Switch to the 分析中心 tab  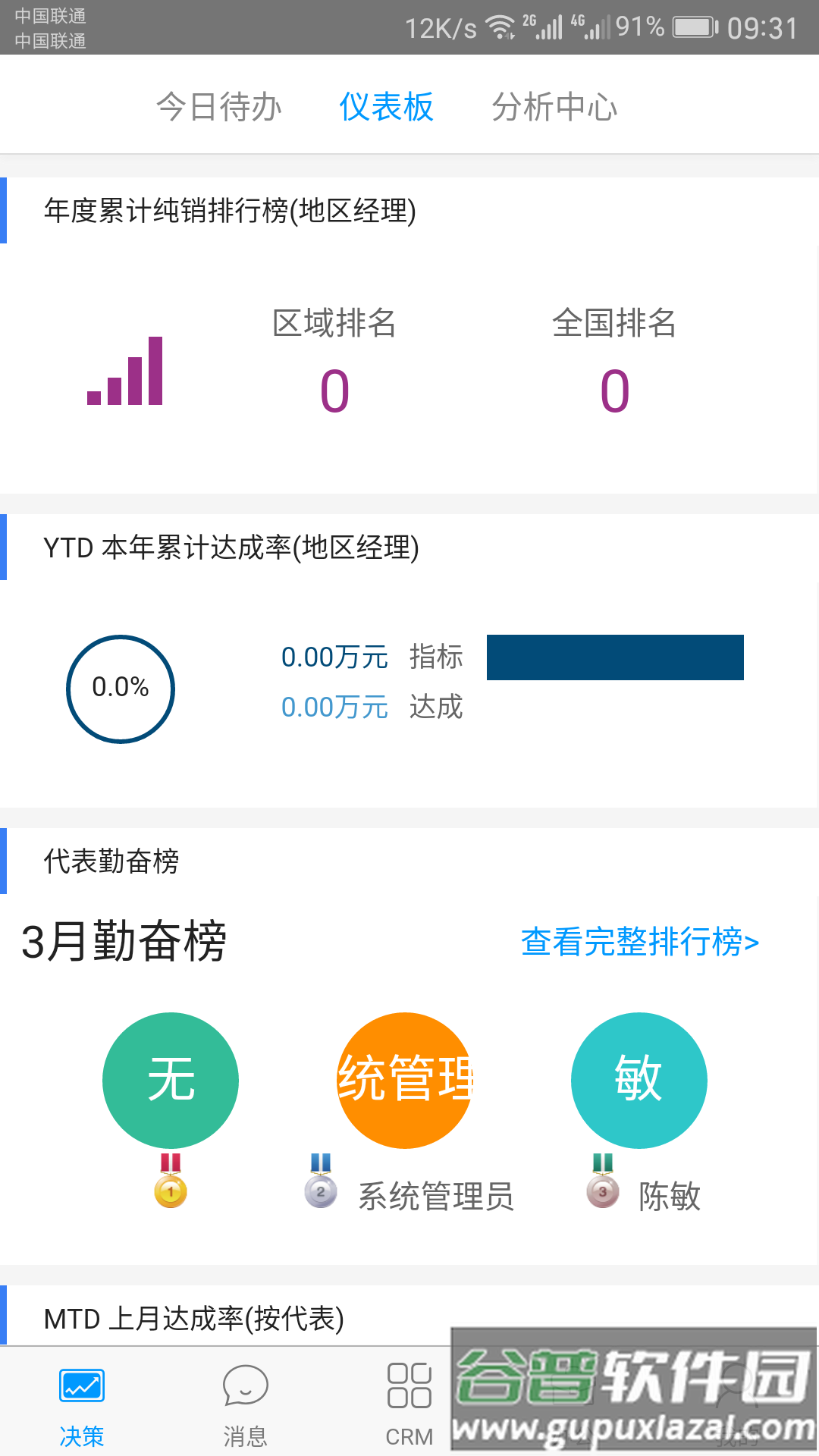pos(555,107)
